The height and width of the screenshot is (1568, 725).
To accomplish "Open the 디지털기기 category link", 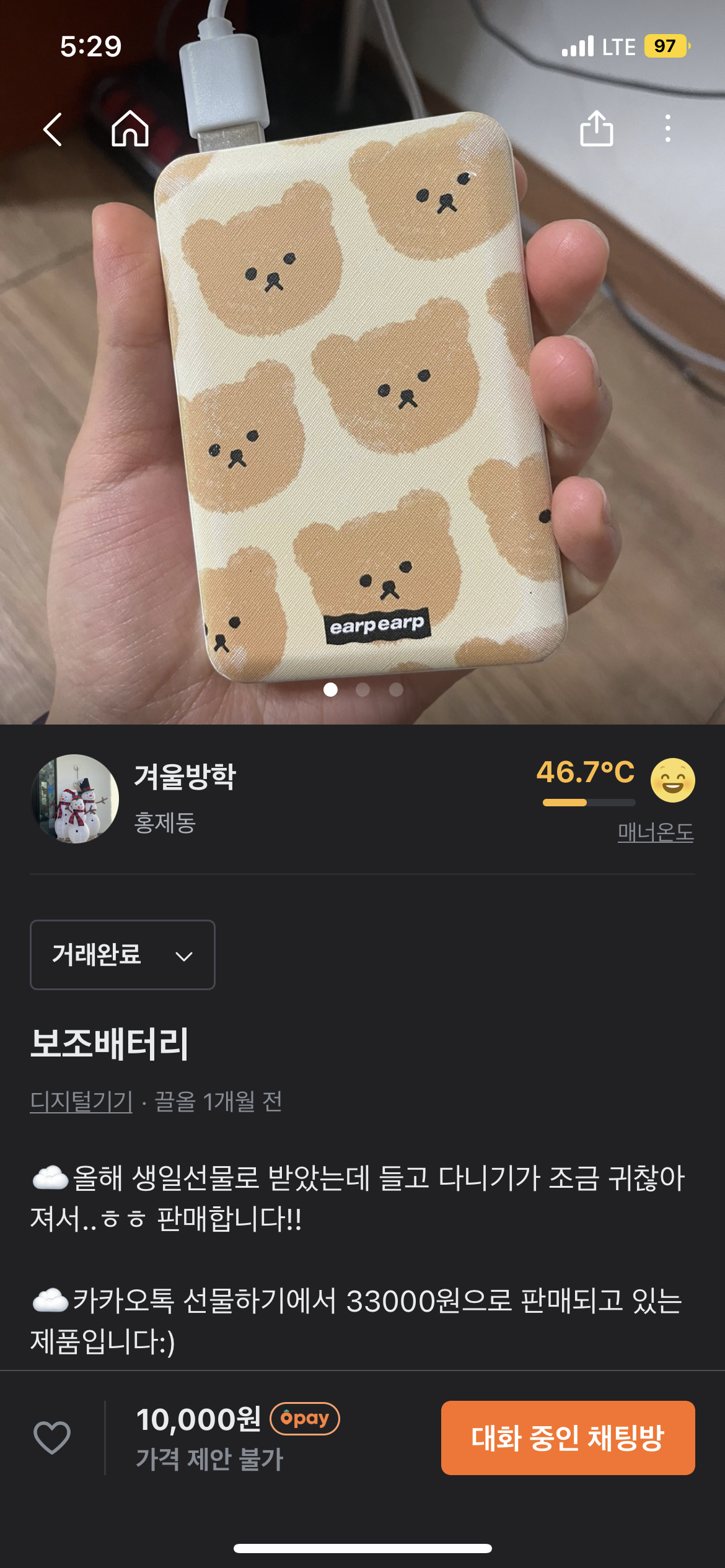I will [81, 1101].
